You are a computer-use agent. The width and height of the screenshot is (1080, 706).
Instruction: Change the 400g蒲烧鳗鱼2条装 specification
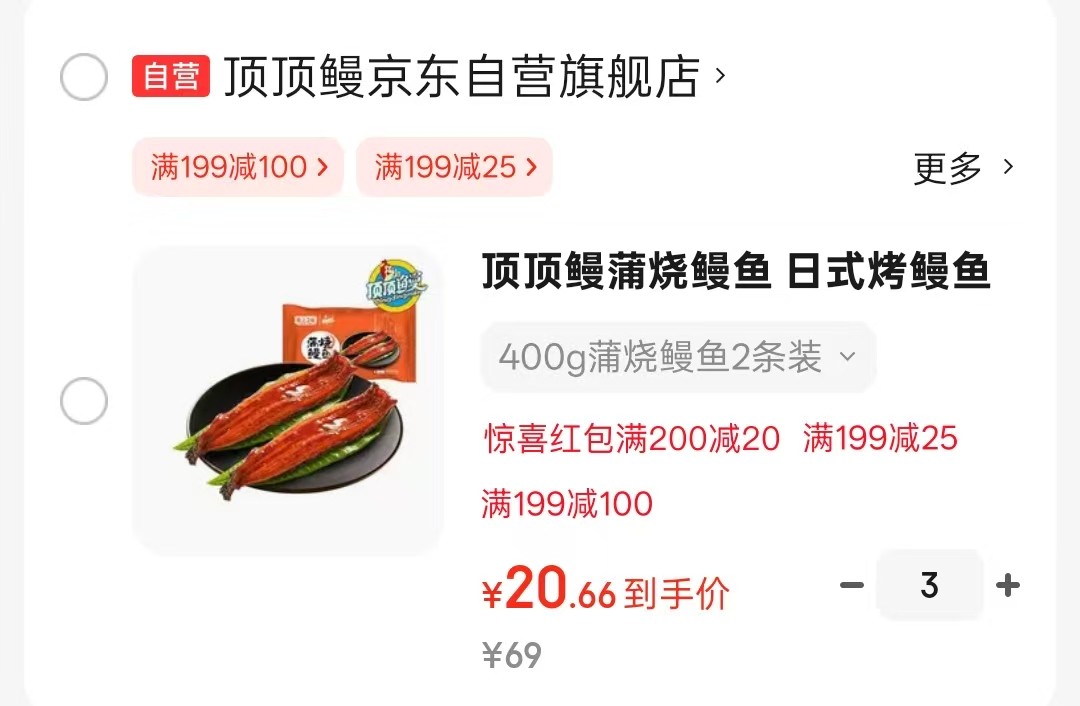(678, 357)
